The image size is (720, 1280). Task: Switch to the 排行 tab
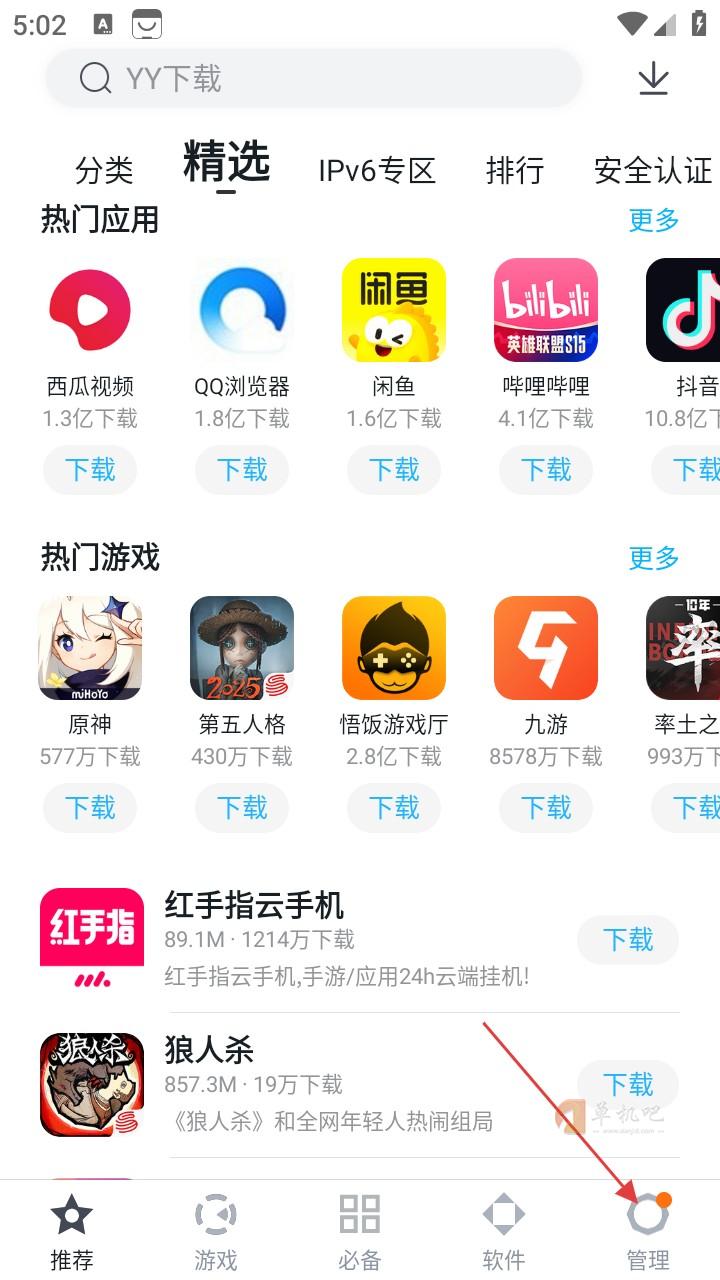coord(516,171)
